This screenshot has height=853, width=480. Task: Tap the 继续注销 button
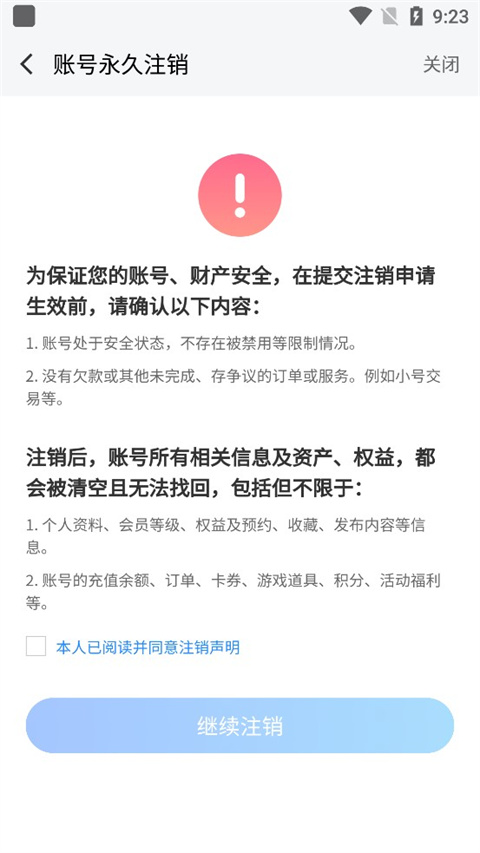[240, 726]
